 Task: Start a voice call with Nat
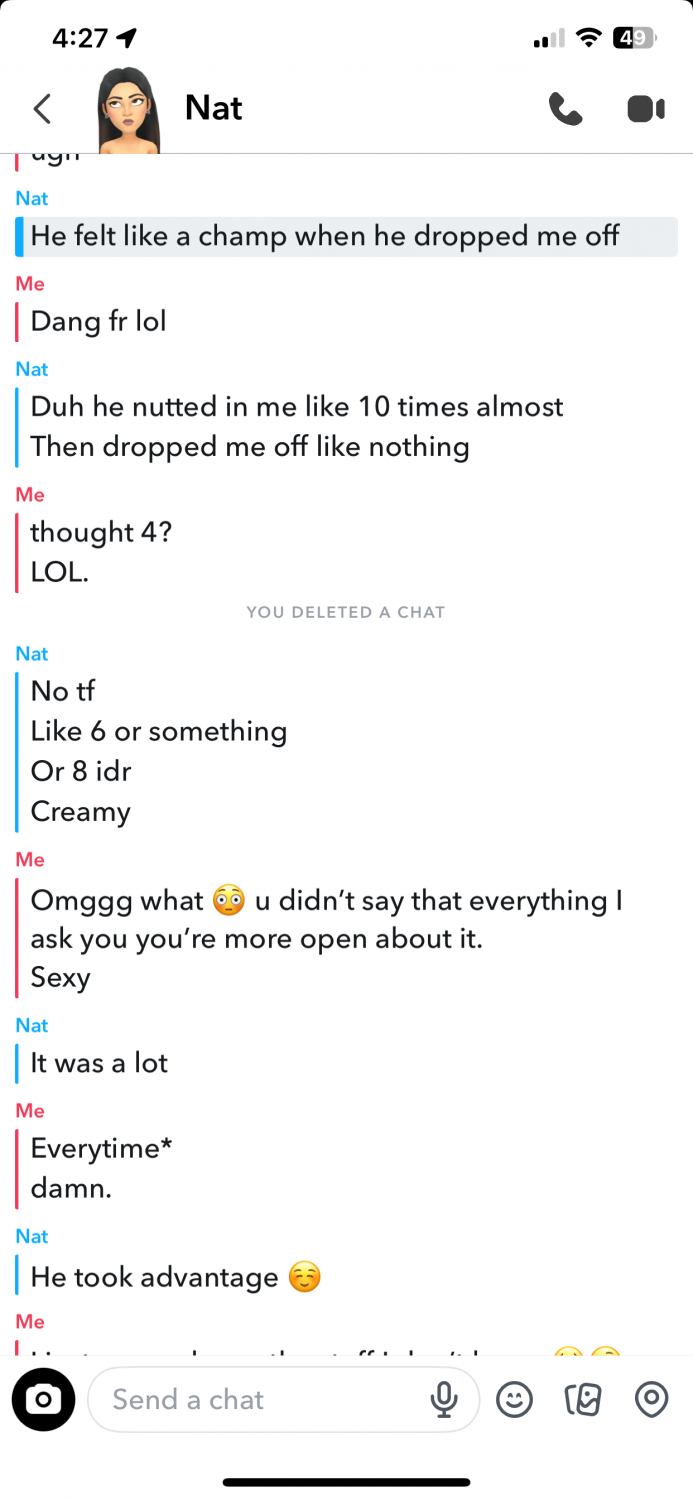pyautogui.click(x=566, y=109)
